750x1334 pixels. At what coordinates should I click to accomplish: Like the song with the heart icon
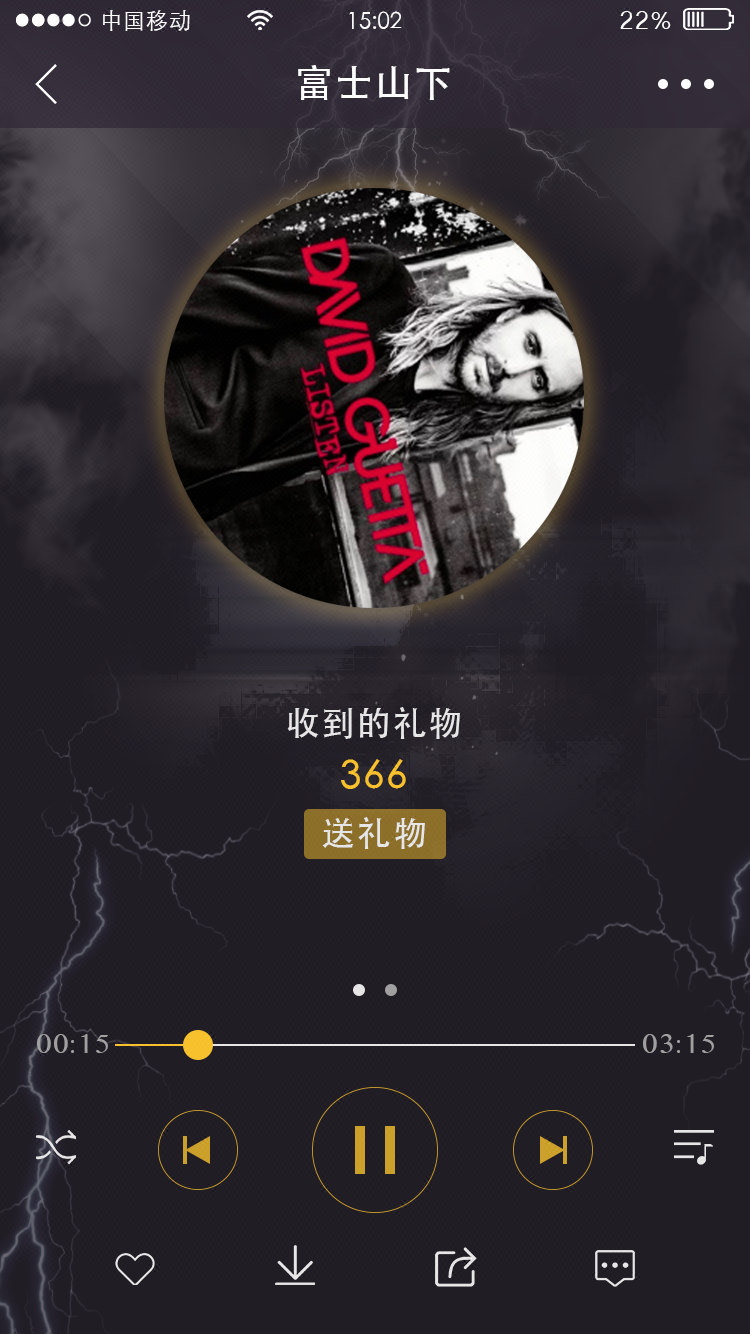coord(135,1269)
